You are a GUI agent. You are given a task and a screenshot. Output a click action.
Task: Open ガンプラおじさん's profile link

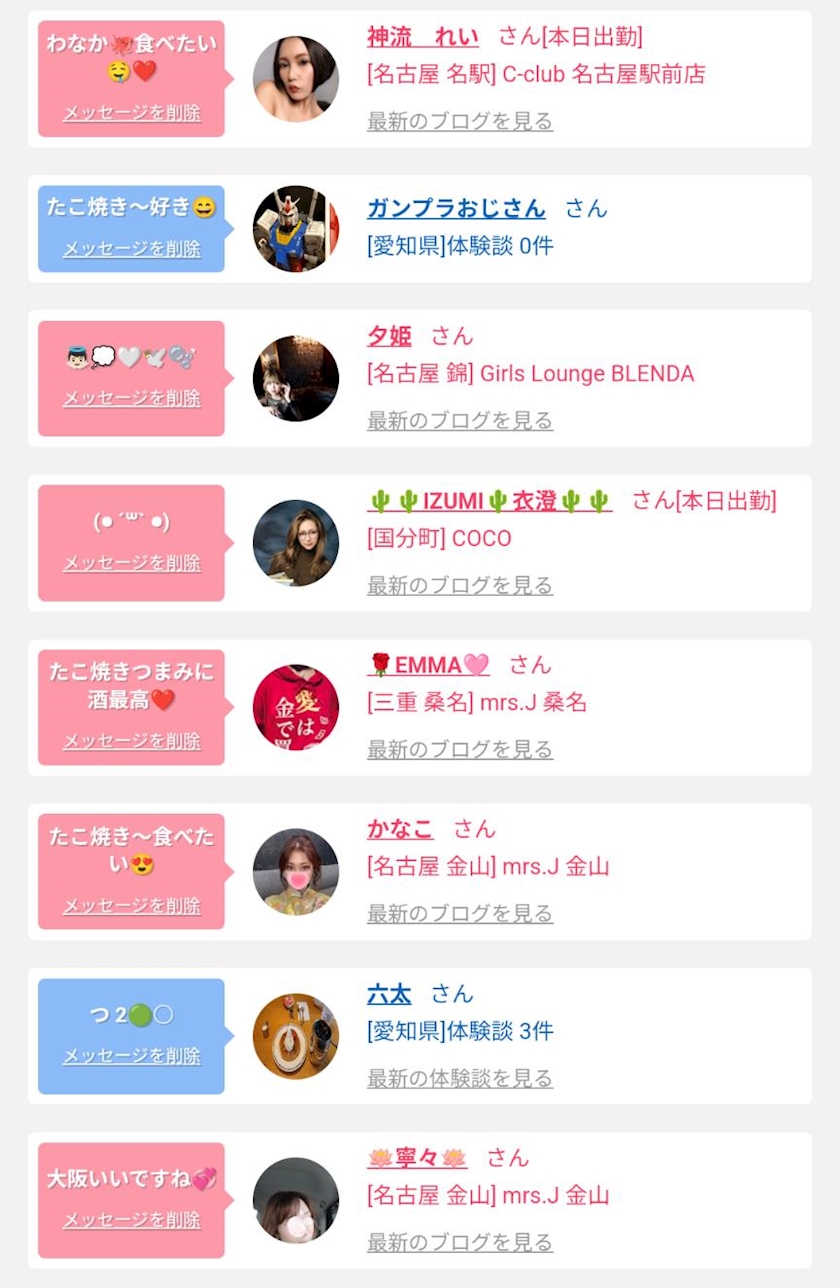(x=456, y=208)
